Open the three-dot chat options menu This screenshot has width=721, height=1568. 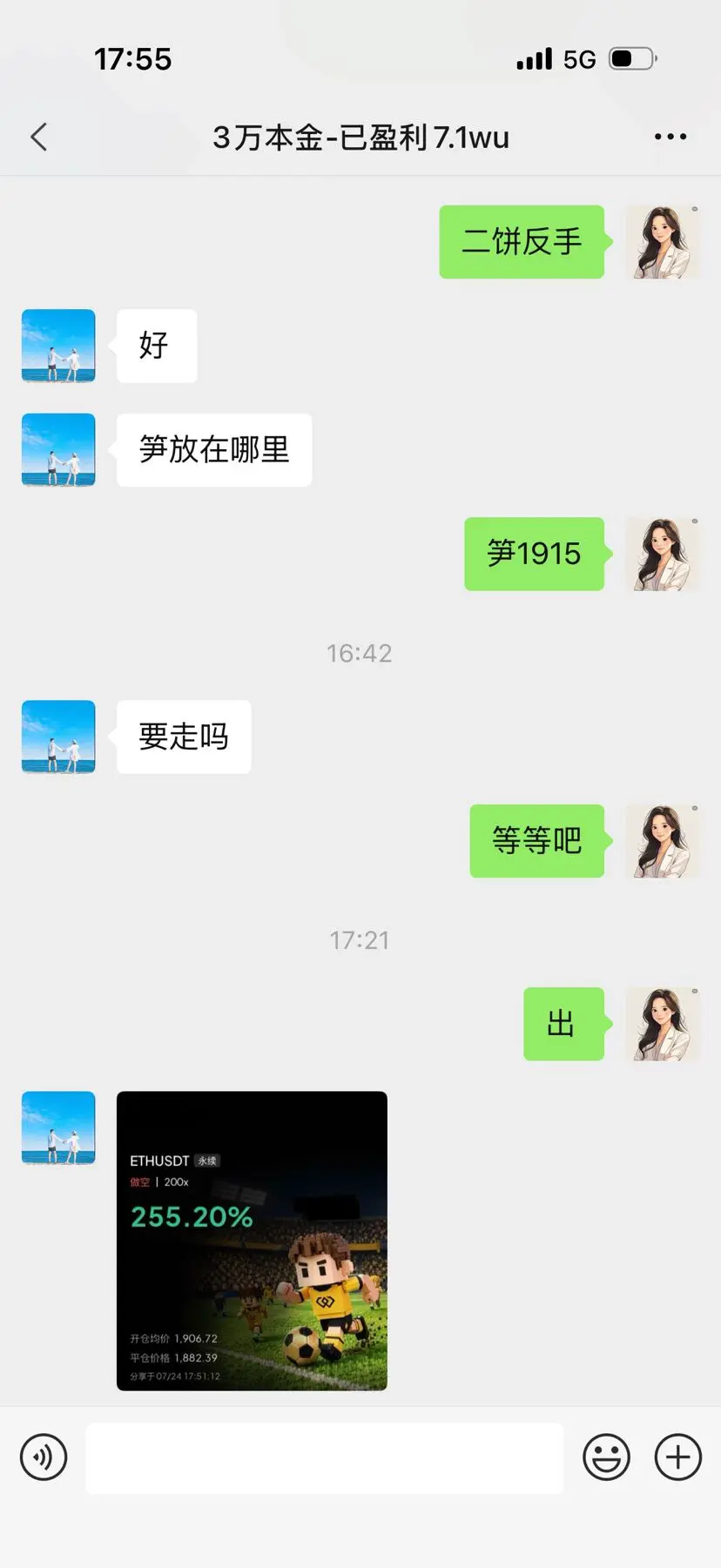pyautogui.click(x=670, y=137)
